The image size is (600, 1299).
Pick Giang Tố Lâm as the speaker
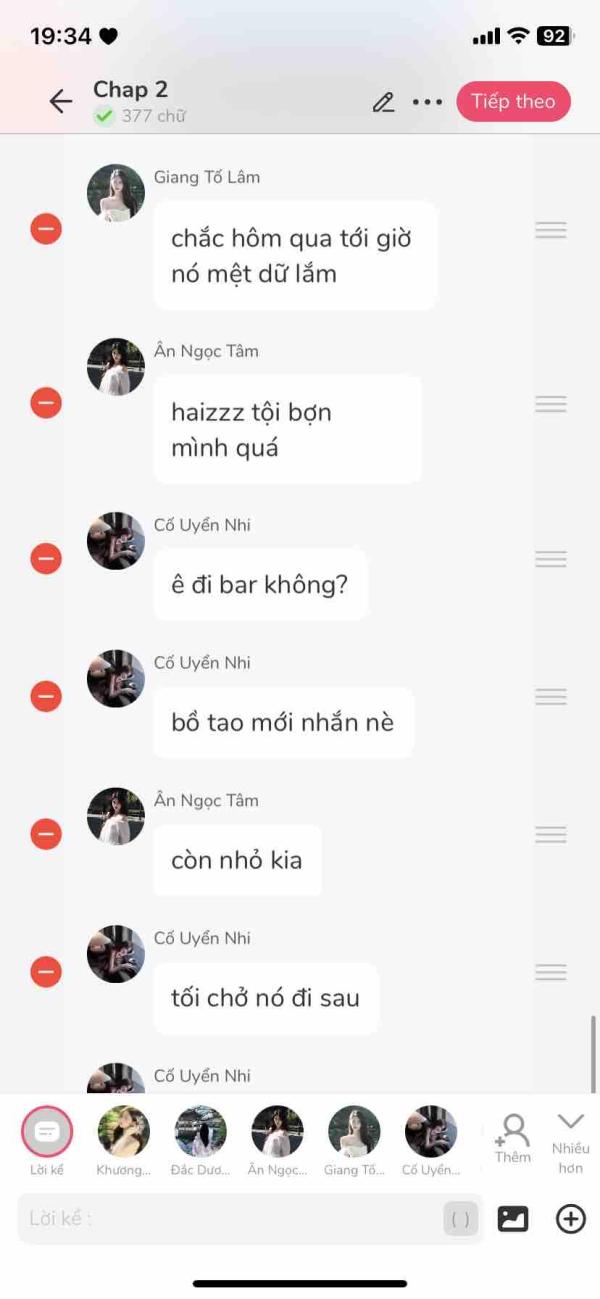[354, 1140]
